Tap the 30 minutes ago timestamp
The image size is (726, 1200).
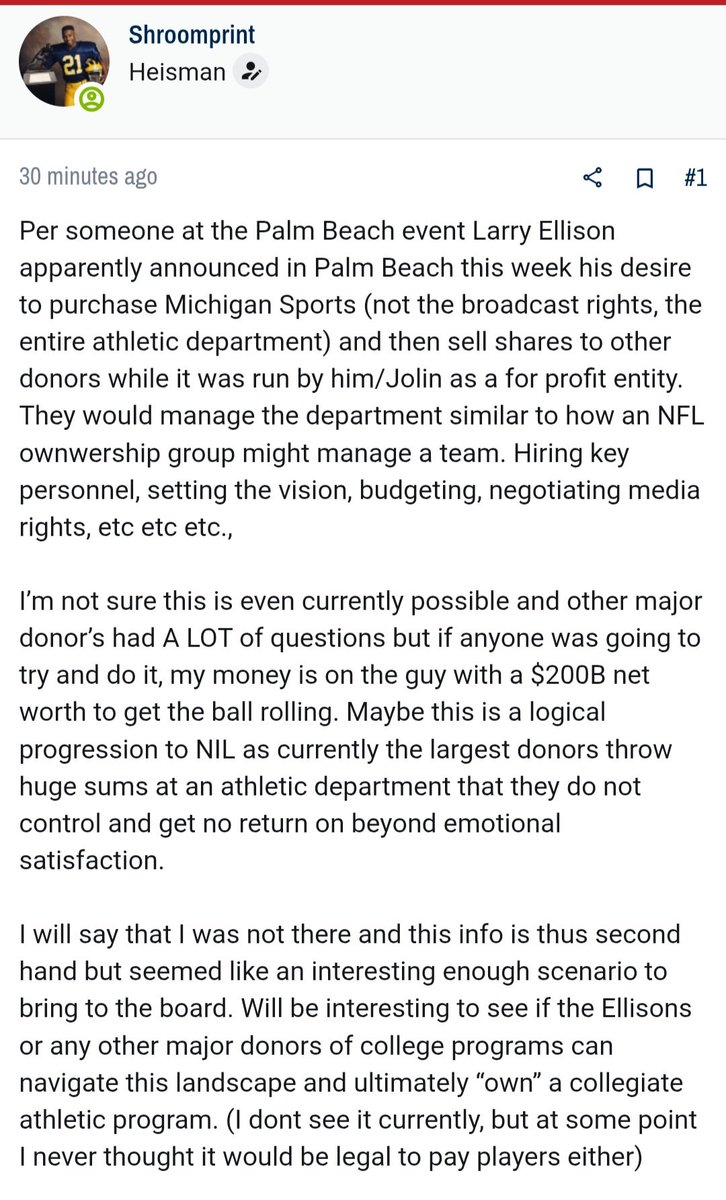tap(88, 177)
